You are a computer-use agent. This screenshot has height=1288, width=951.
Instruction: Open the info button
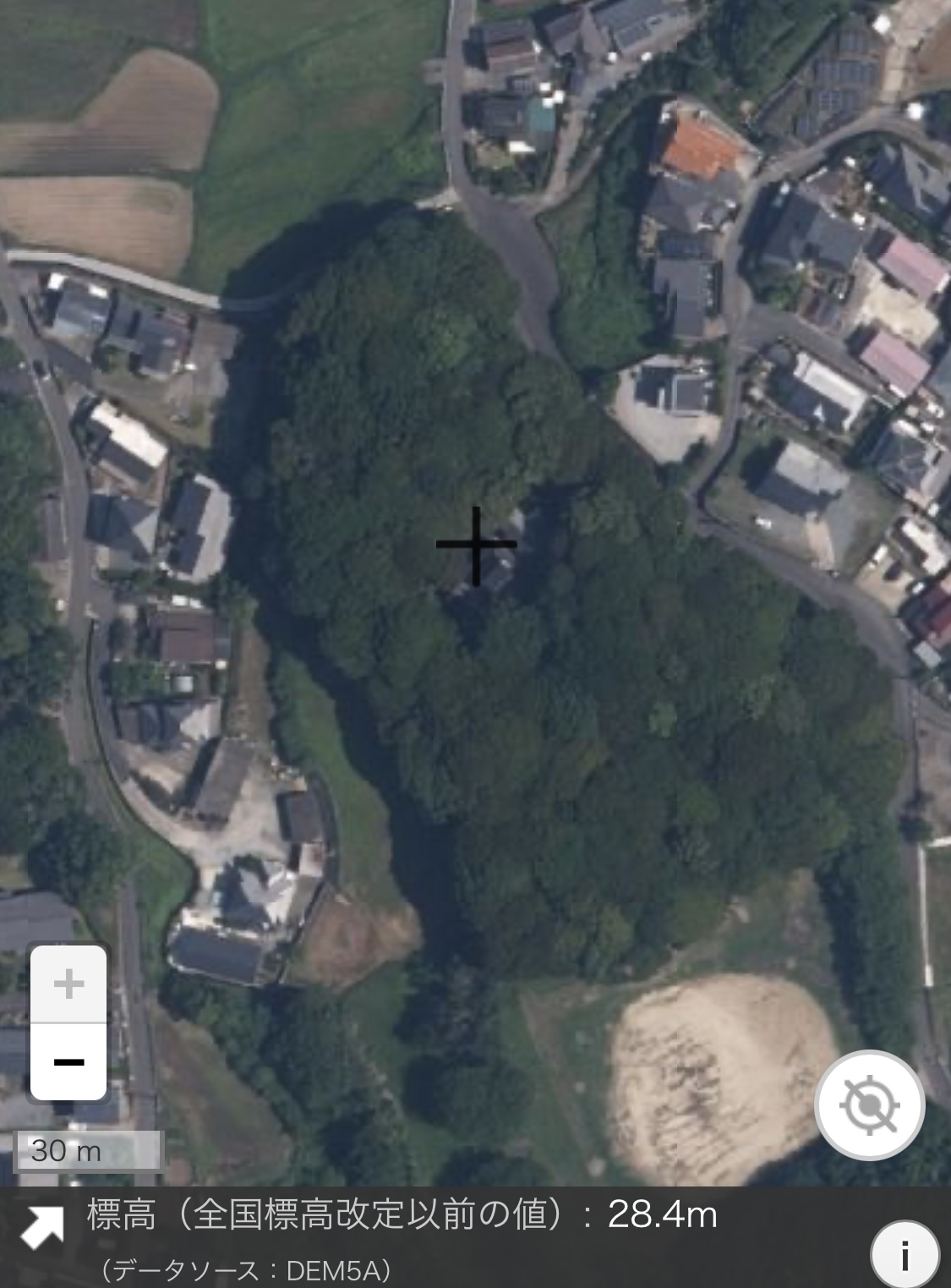[905, 1255]
